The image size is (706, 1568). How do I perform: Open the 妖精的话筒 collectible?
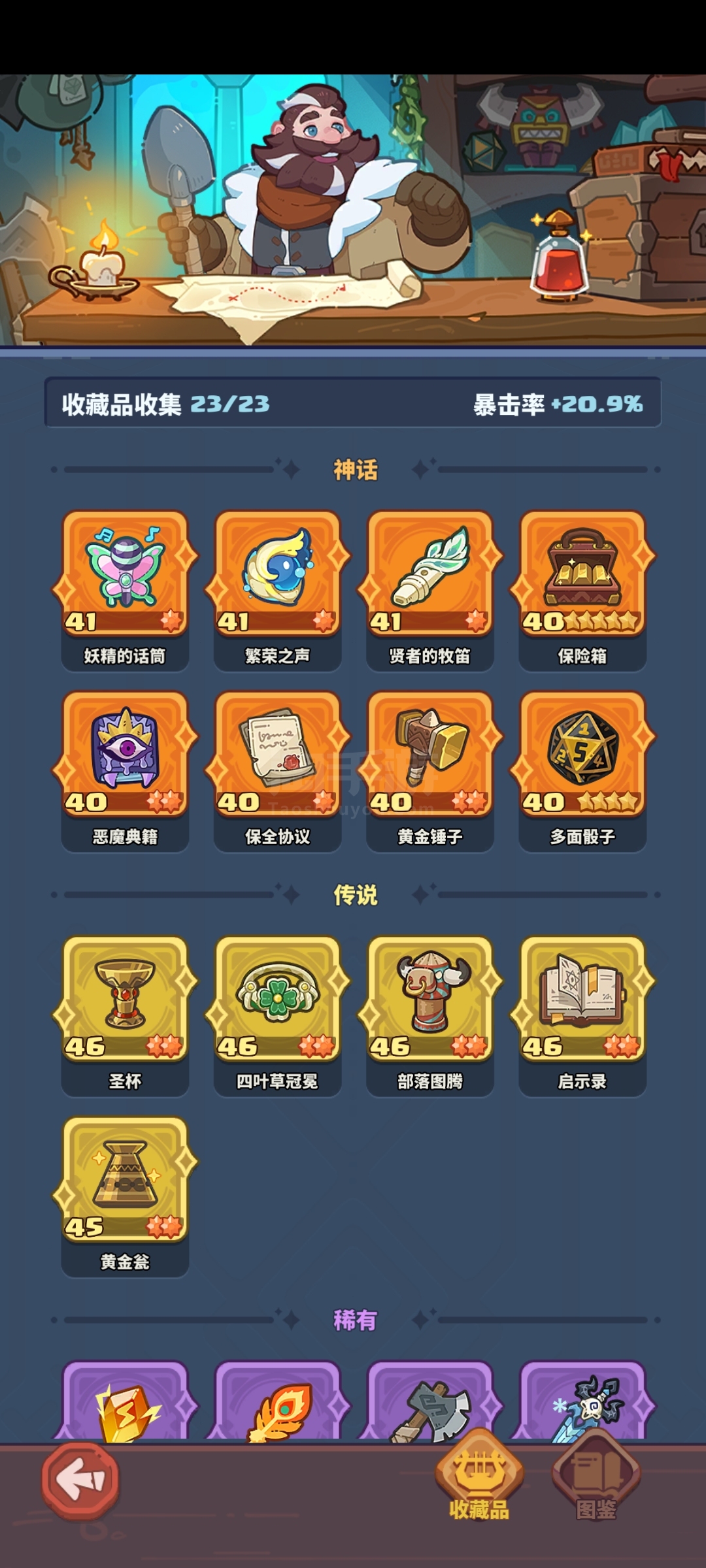125,590
